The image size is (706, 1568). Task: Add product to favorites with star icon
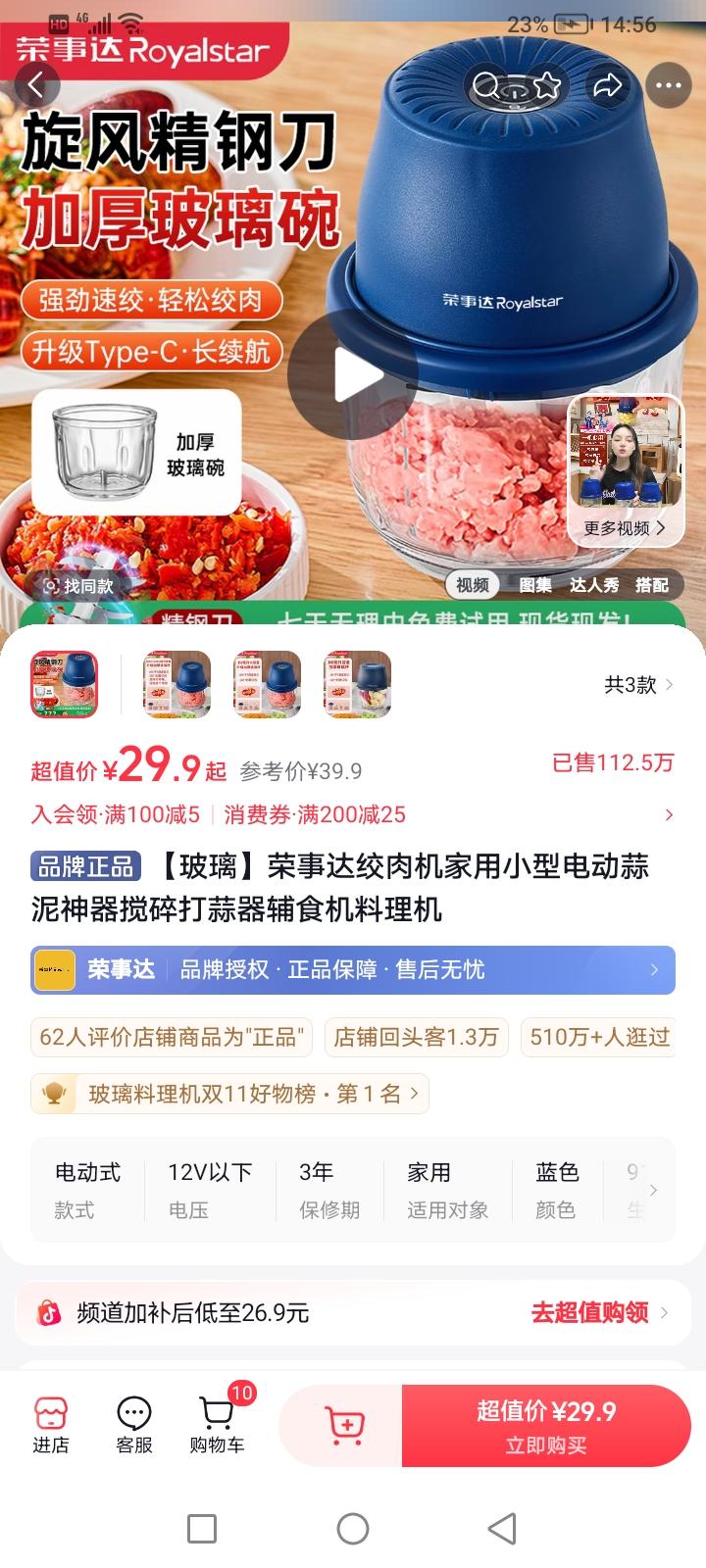[546, 86]
